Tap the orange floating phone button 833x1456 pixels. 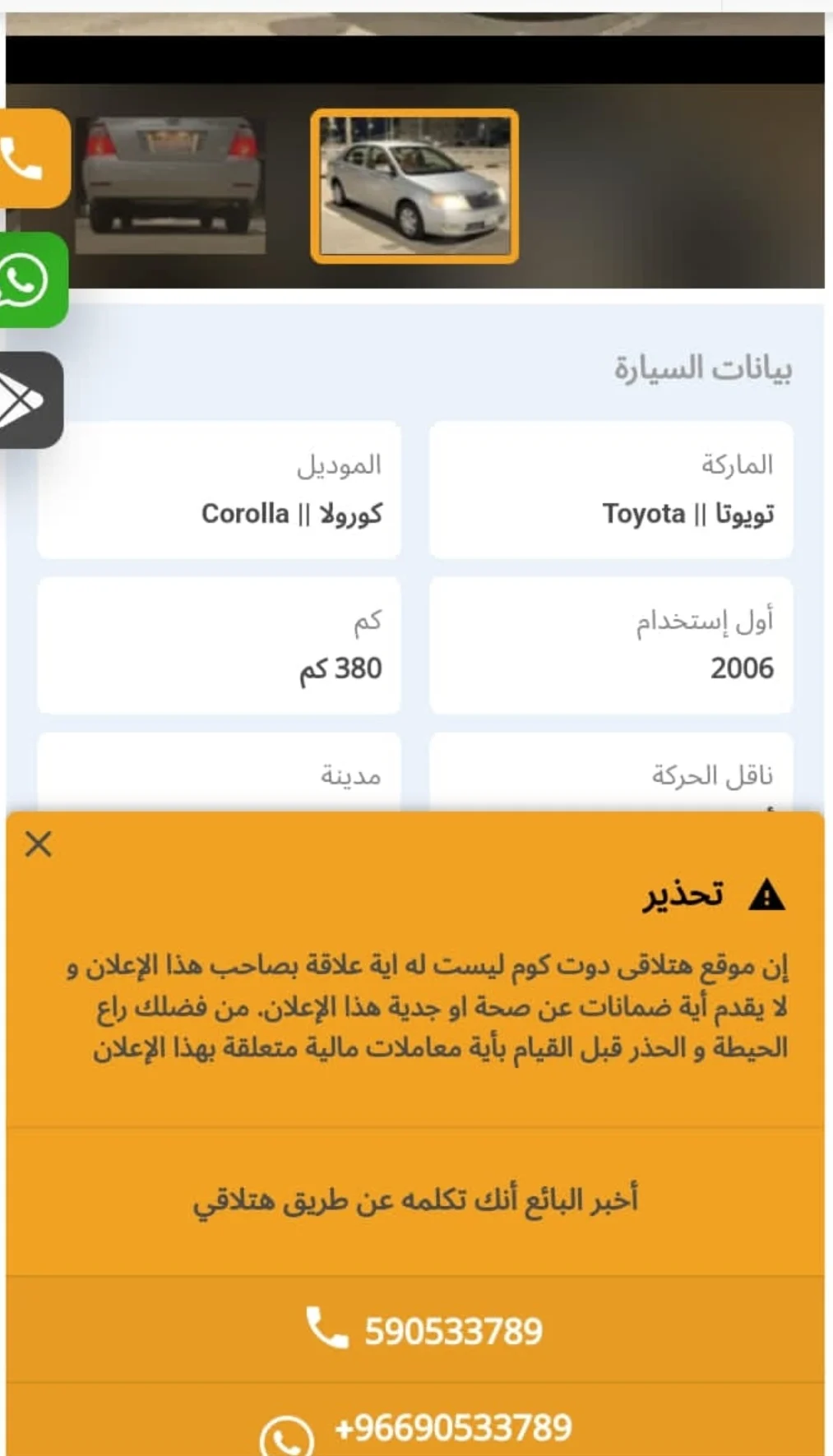coord(33,158)
